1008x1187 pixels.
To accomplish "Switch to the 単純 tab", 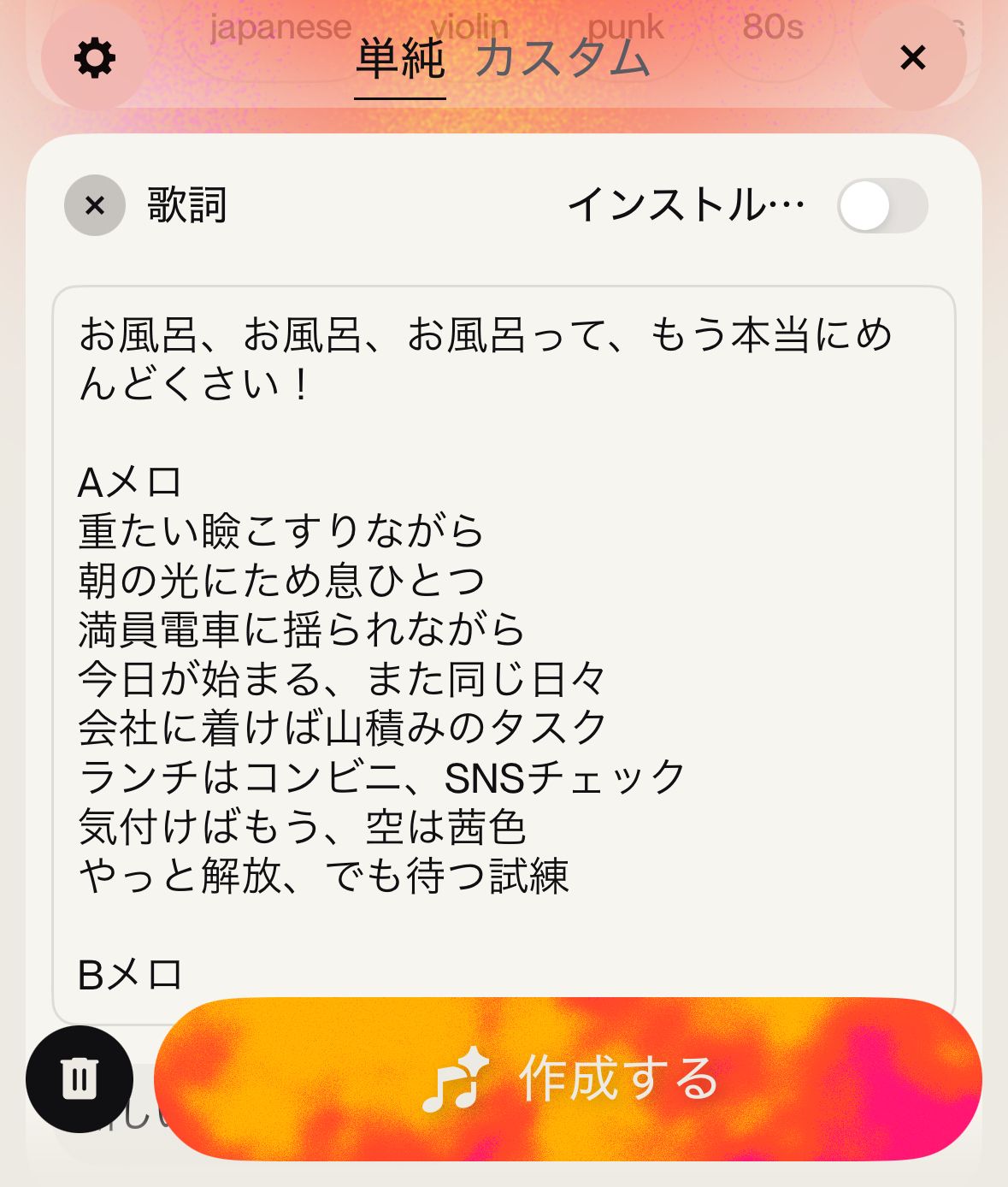I will pyautogui.click(x=400, y=60).
